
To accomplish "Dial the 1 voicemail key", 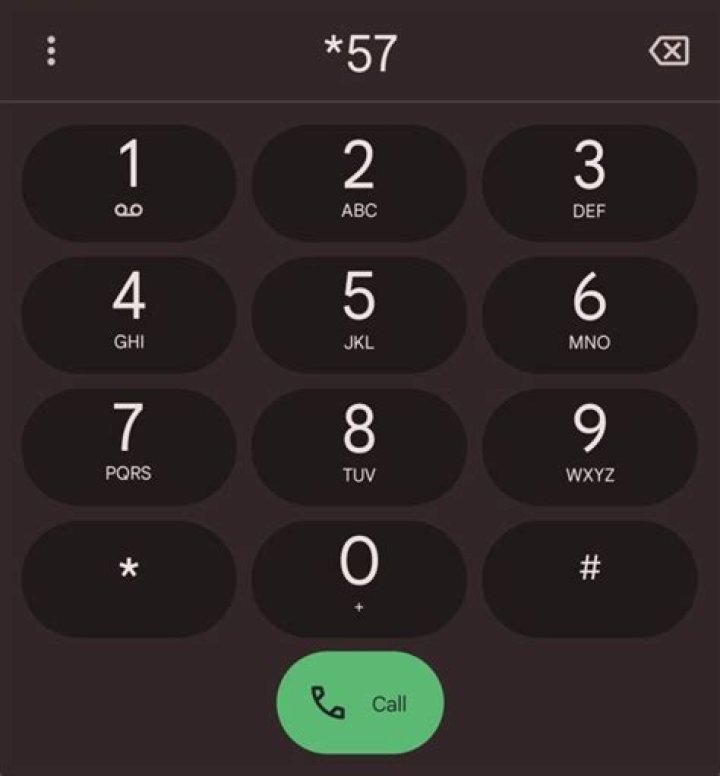I will 129,182.
